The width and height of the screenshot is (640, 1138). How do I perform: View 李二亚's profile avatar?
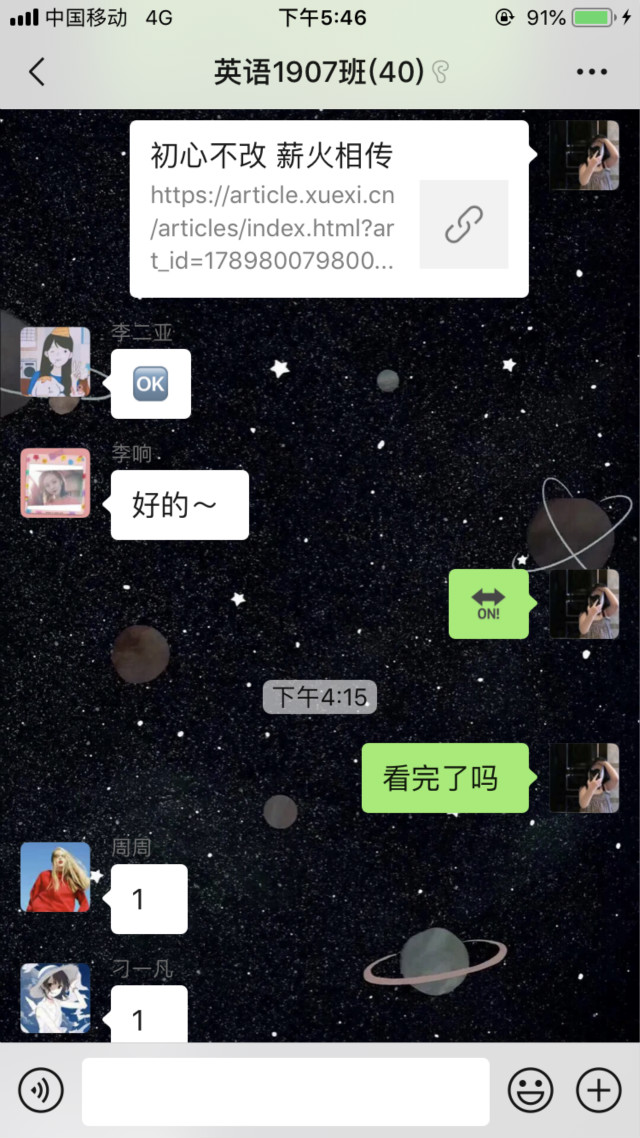point(55,362)
